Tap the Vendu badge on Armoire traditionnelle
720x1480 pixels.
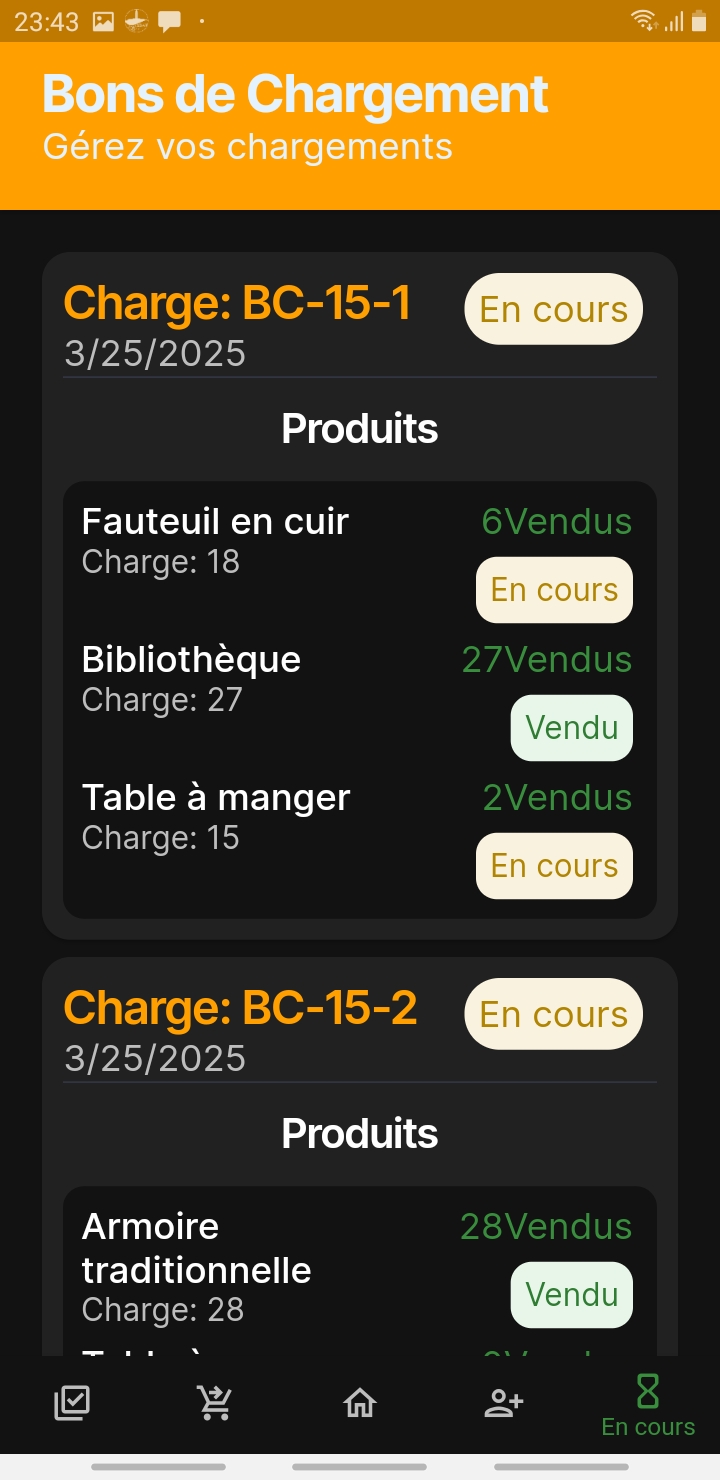[x=571, y=1294]
